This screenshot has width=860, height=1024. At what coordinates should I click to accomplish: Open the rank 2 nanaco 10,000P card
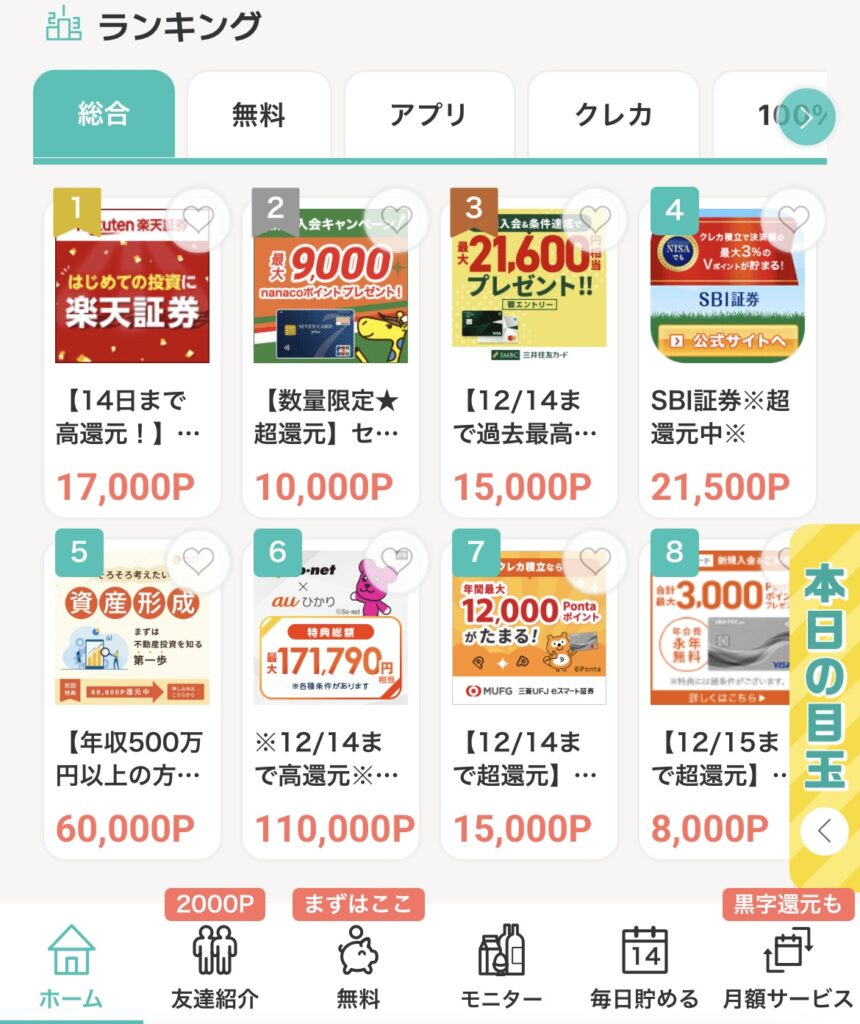coord(330,350)
